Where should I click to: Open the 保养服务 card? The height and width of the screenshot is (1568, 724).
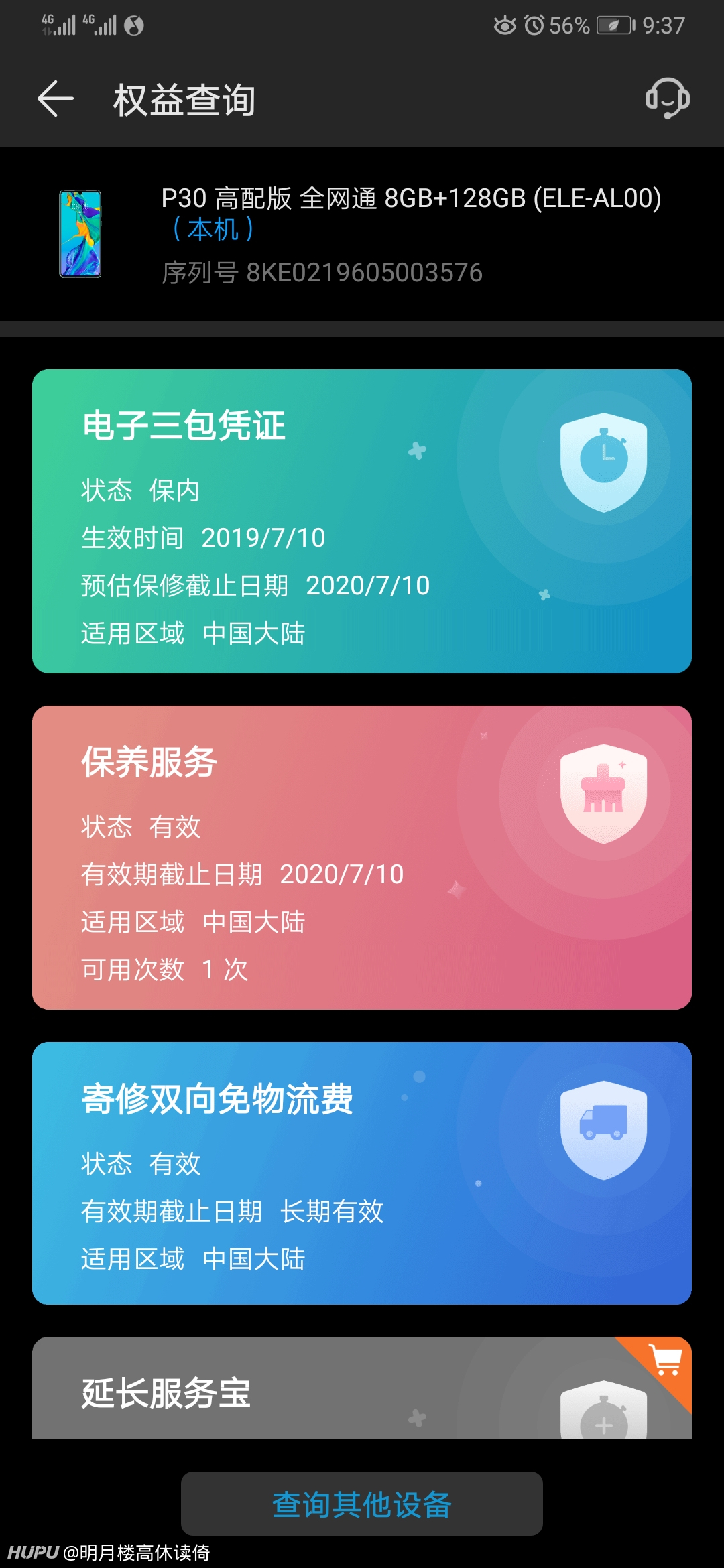tap(362, 858)
